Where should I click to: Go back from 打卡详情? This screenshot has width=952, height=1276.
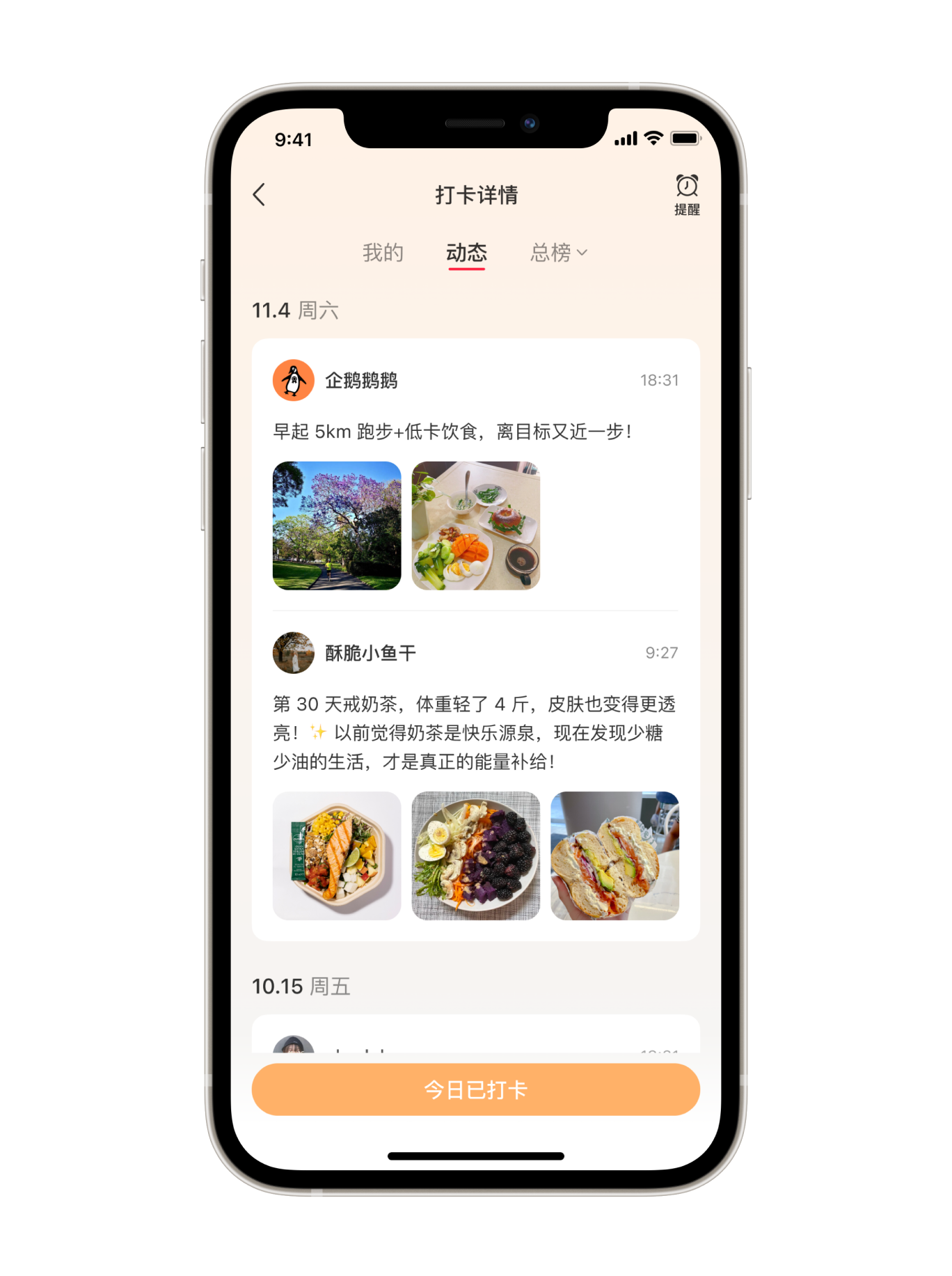pos(259,195)
